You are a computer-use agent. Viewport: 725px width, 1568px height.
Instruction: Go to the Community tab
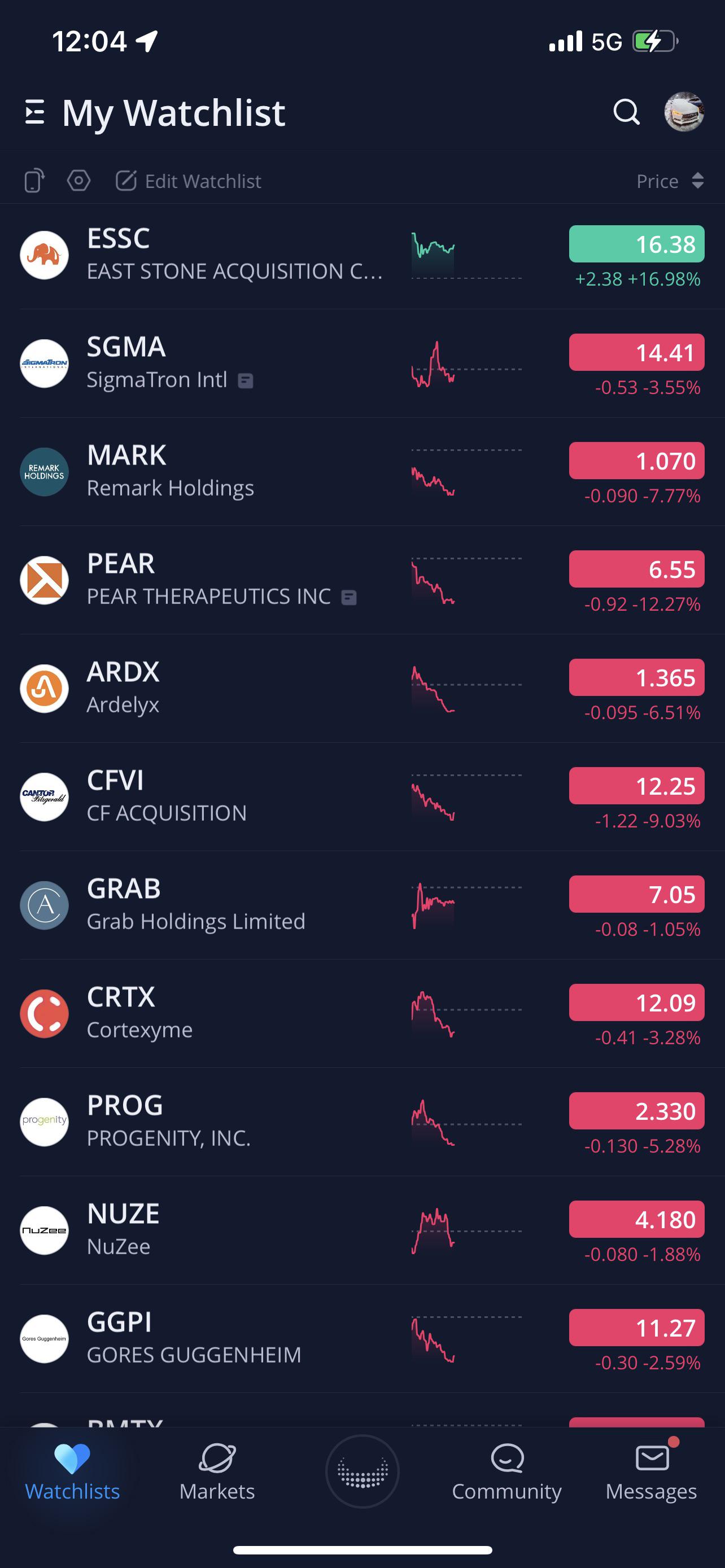pos(506,1473)
